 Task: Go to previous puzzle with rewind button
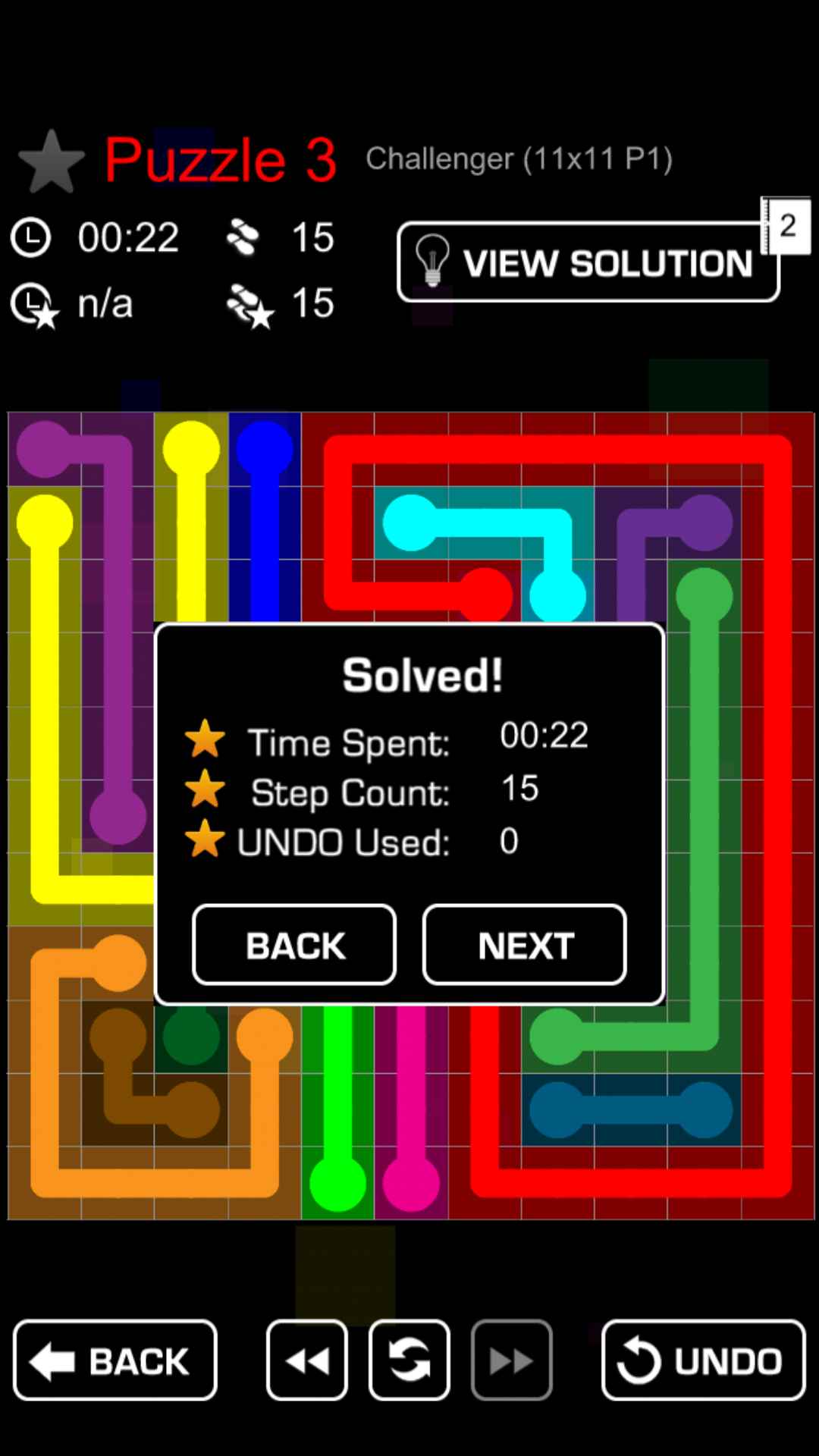307,1360
